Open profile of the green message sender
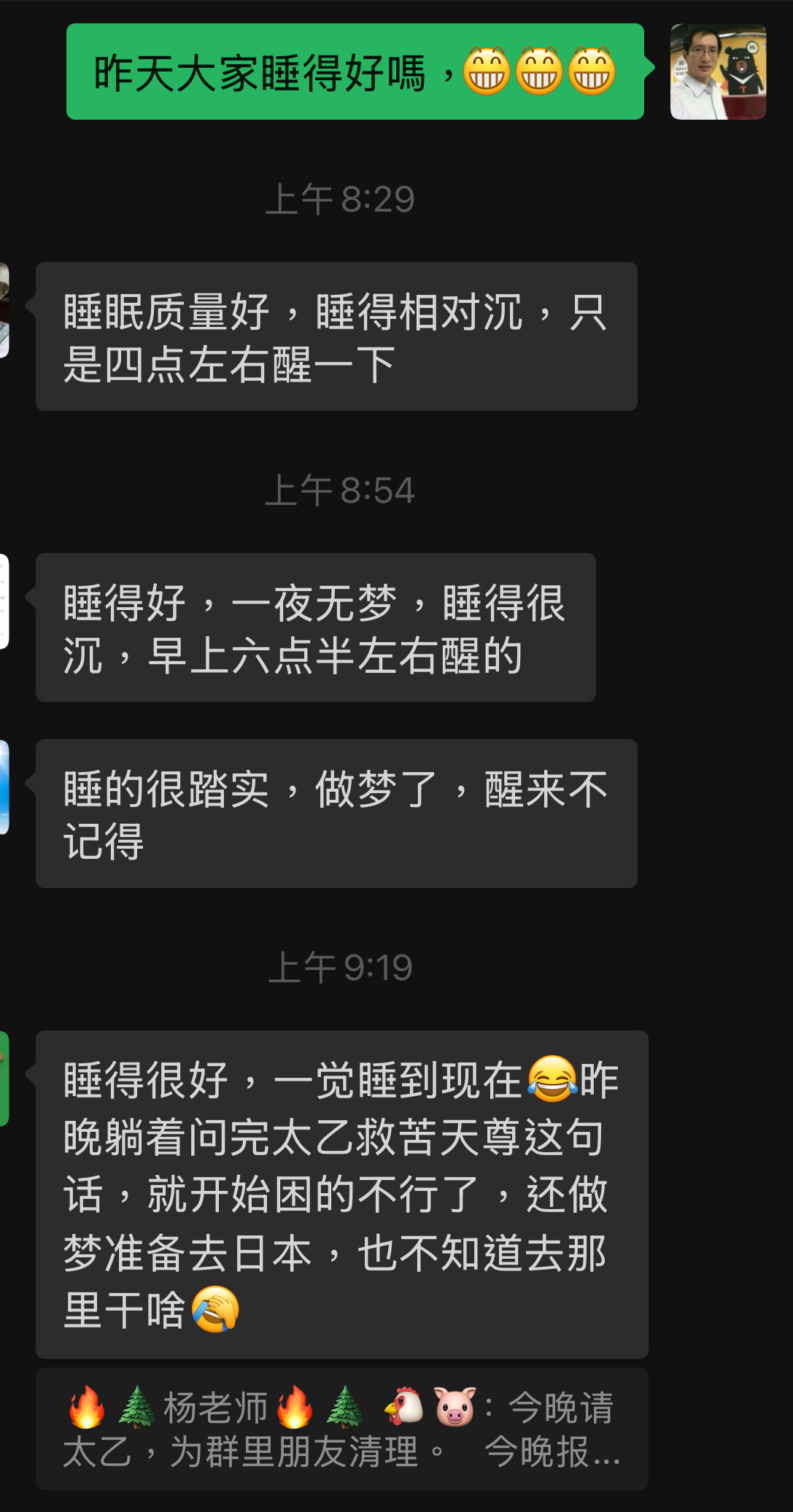 click(x=718, y=72)
